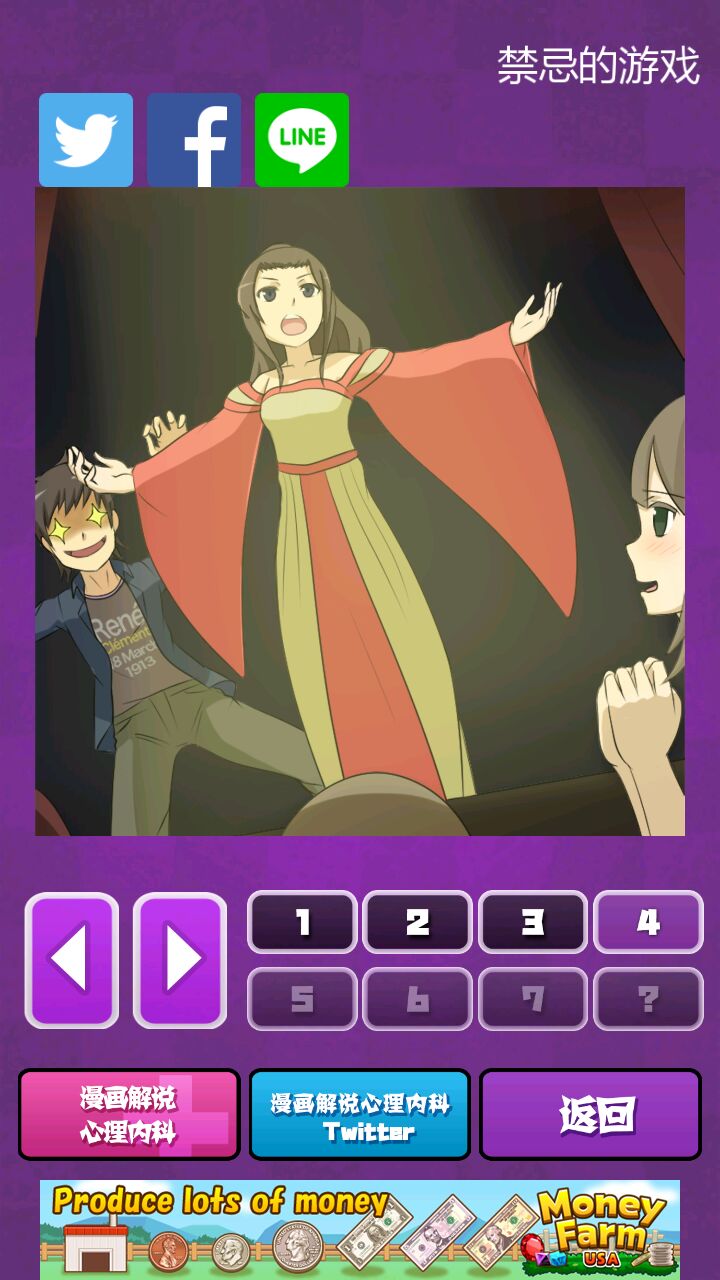720x1280 pixels.
Task: Go to the previous comic panel
Action: point(72,960)
